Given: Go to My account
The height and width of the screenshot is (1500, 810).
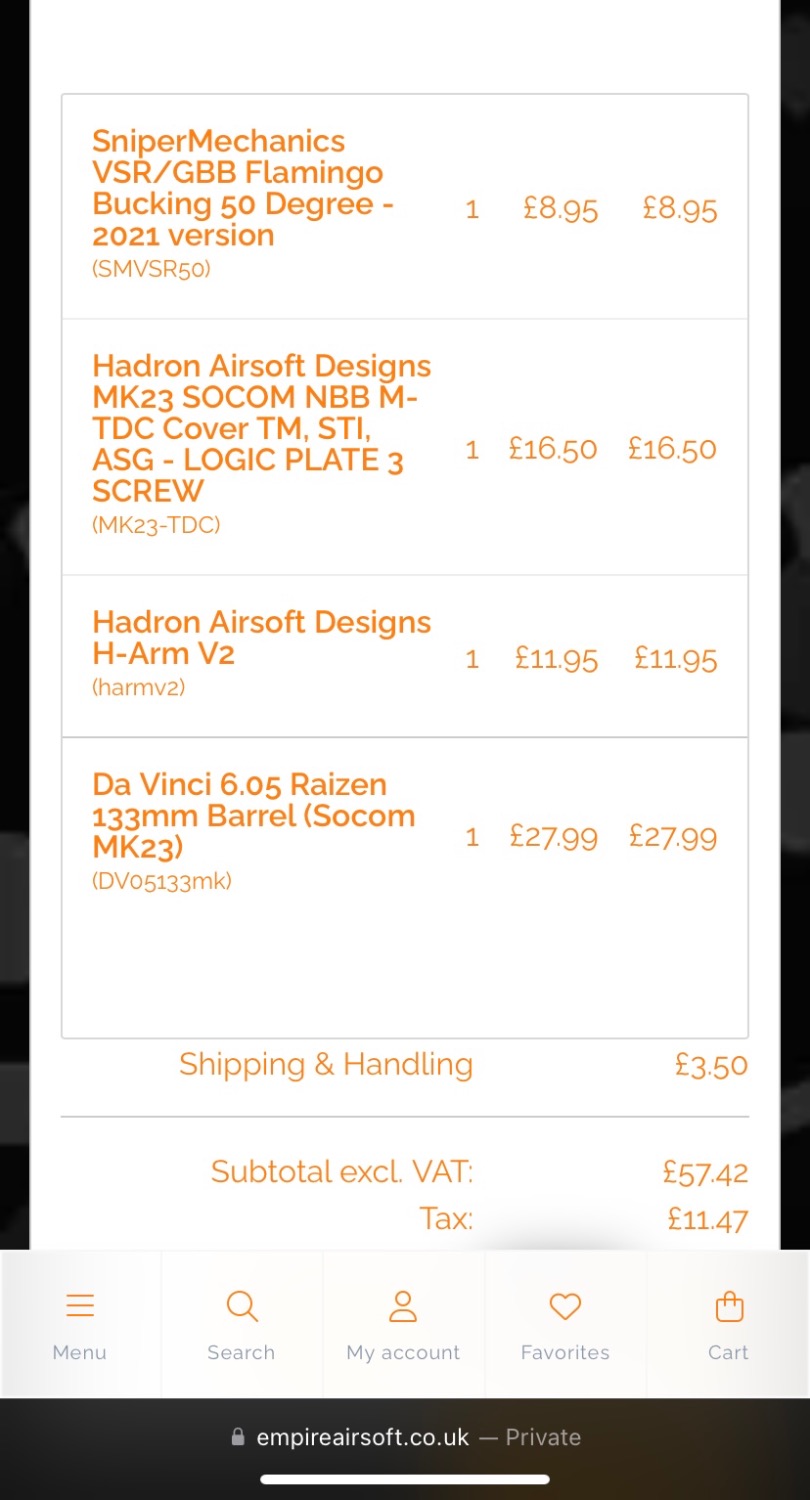Looking at the screenshot, I should coord(403,1324).
